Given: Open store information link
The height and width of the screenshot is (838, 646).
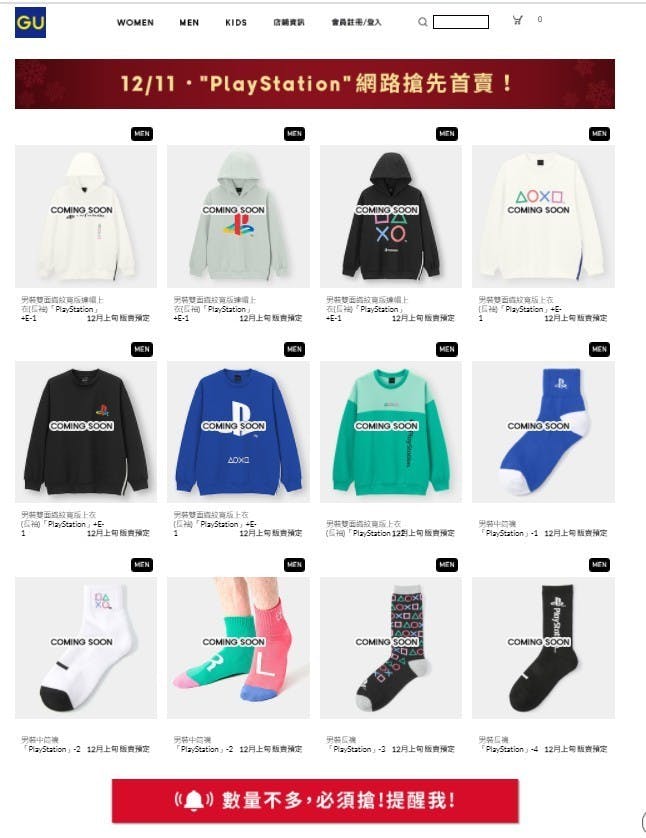Looking at the screenshot, I should point(289,22).
